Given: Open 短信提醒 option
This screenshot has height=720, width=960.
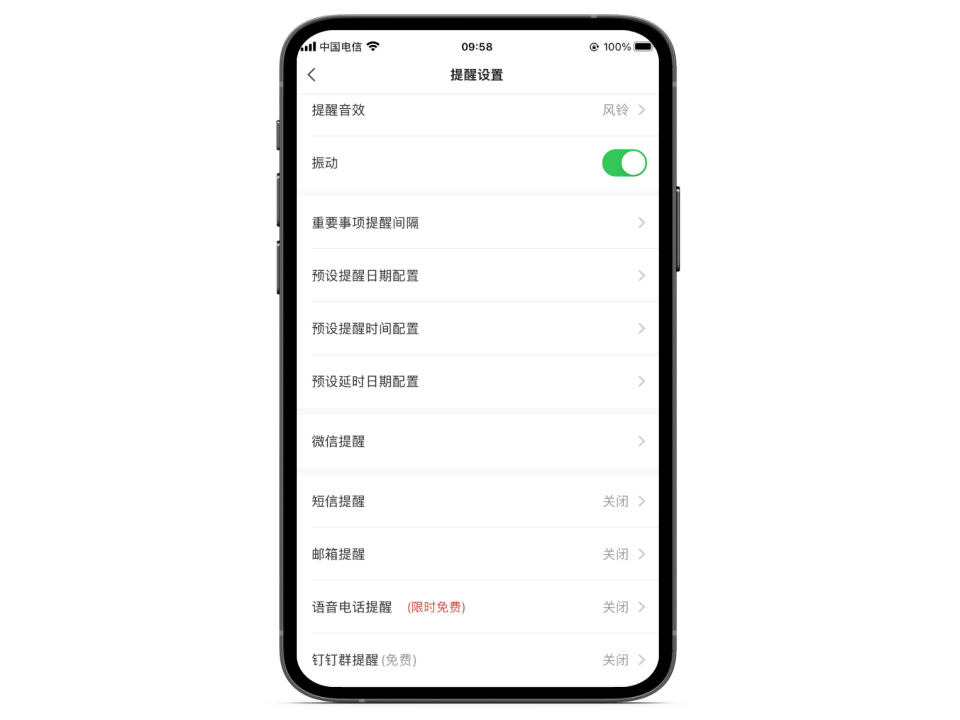Looking at the screenshot, I should (477, 501).
